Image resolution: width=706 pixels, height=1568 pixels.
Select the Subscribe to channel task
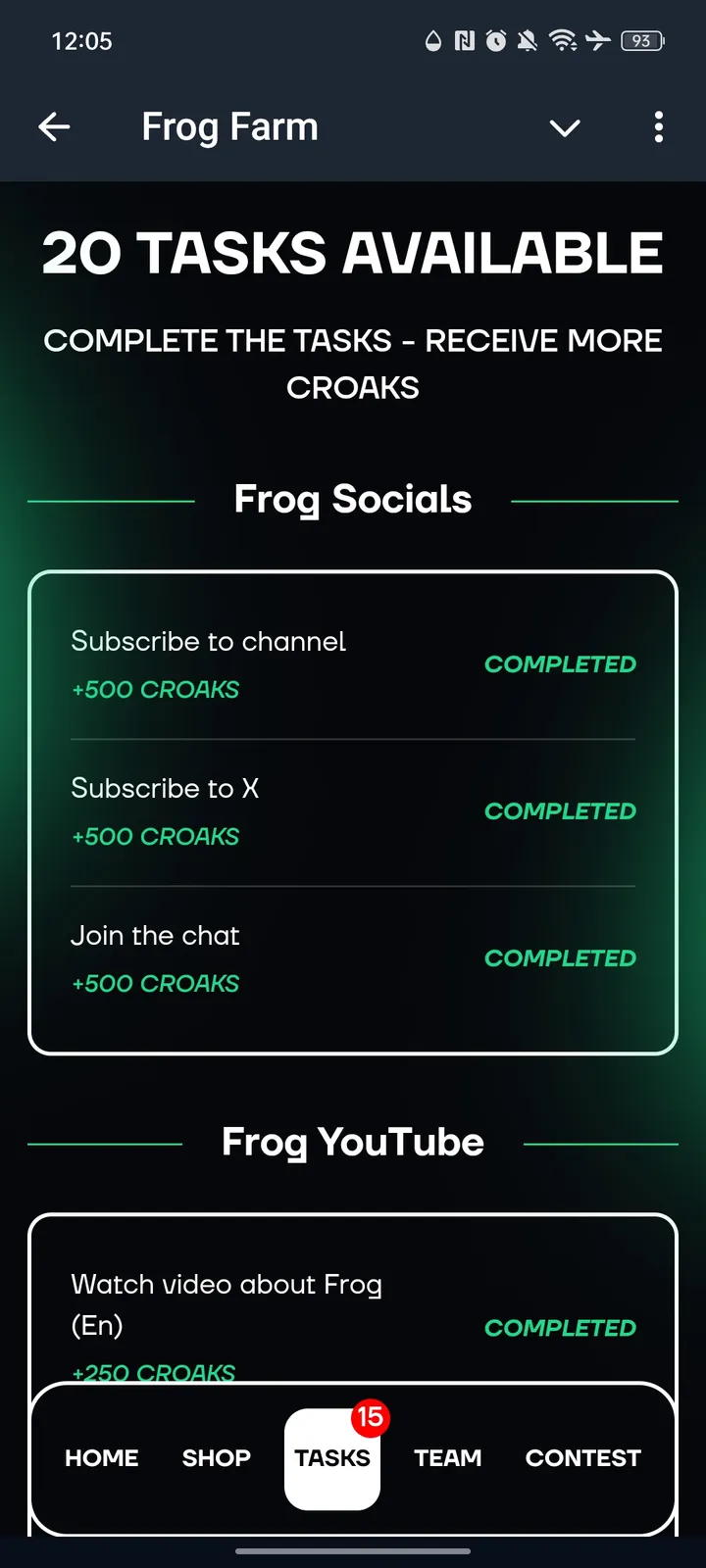coord(208,641)
